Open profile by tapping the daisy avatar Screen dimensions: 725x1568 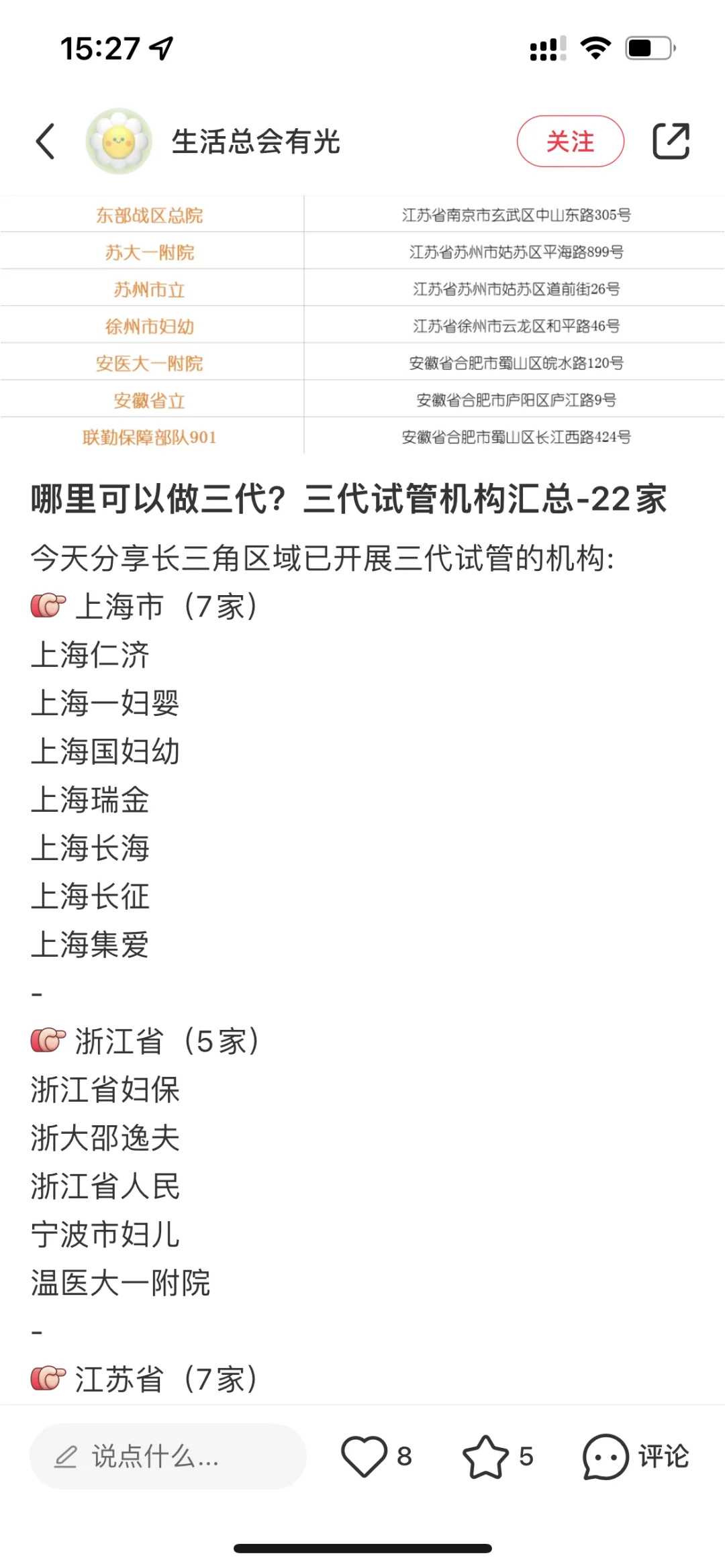[118, 142]
